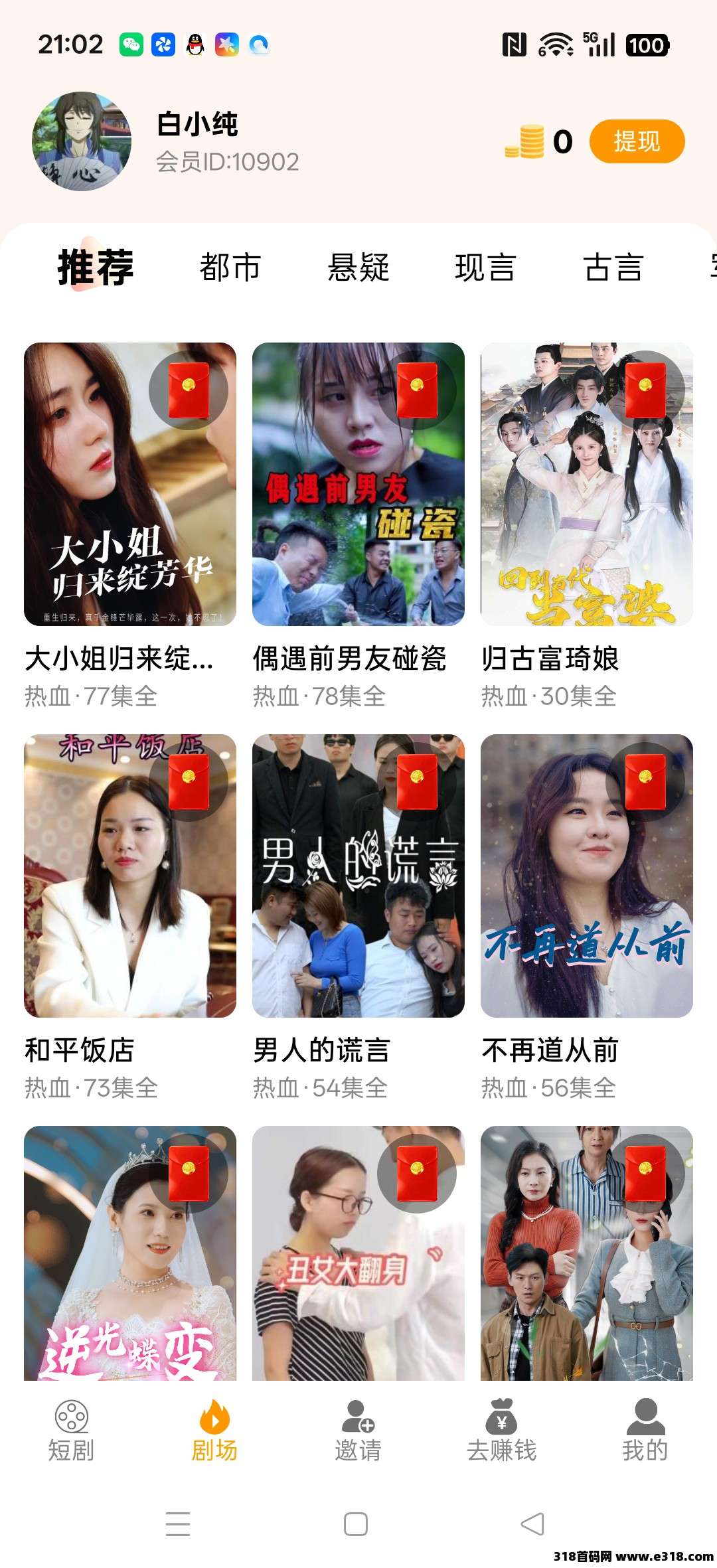The height and width of the screenshot is (1568, 717).
Task: Switch to the 古言 tab
Action: click(613, 268)
